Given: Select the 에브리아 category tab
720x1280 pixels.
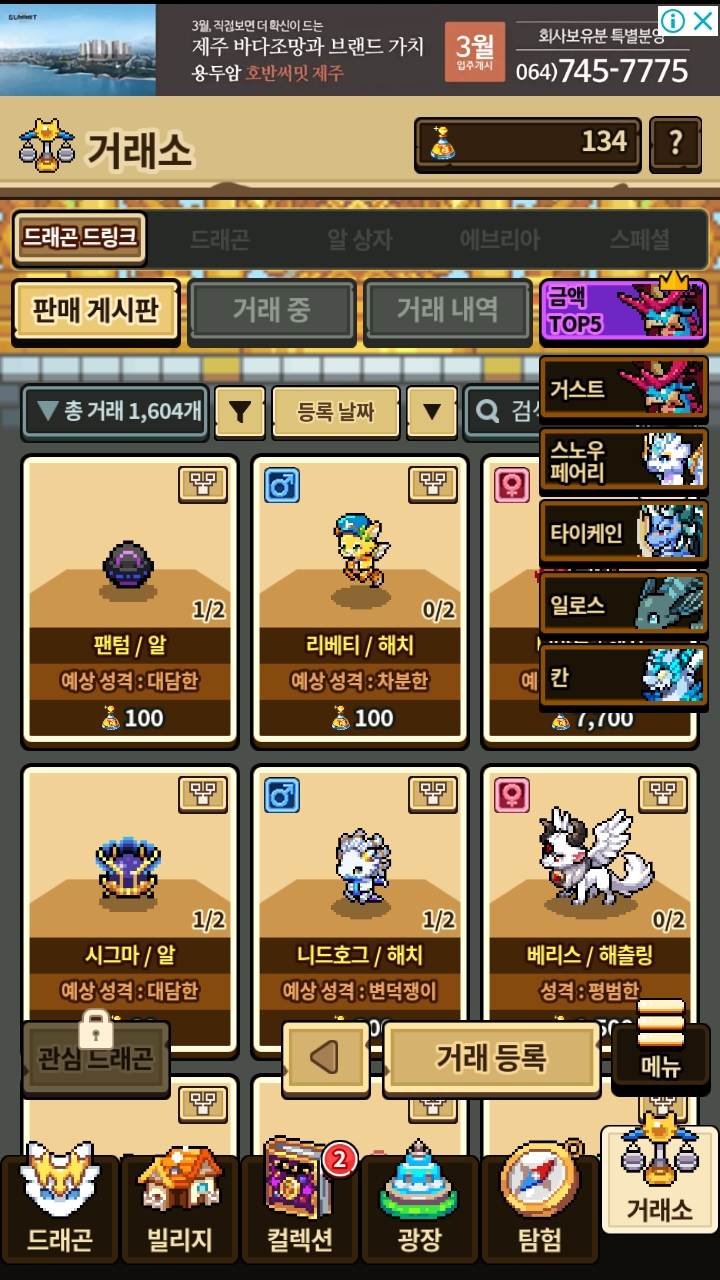Looking at the screenshot, I should point(499,240).
